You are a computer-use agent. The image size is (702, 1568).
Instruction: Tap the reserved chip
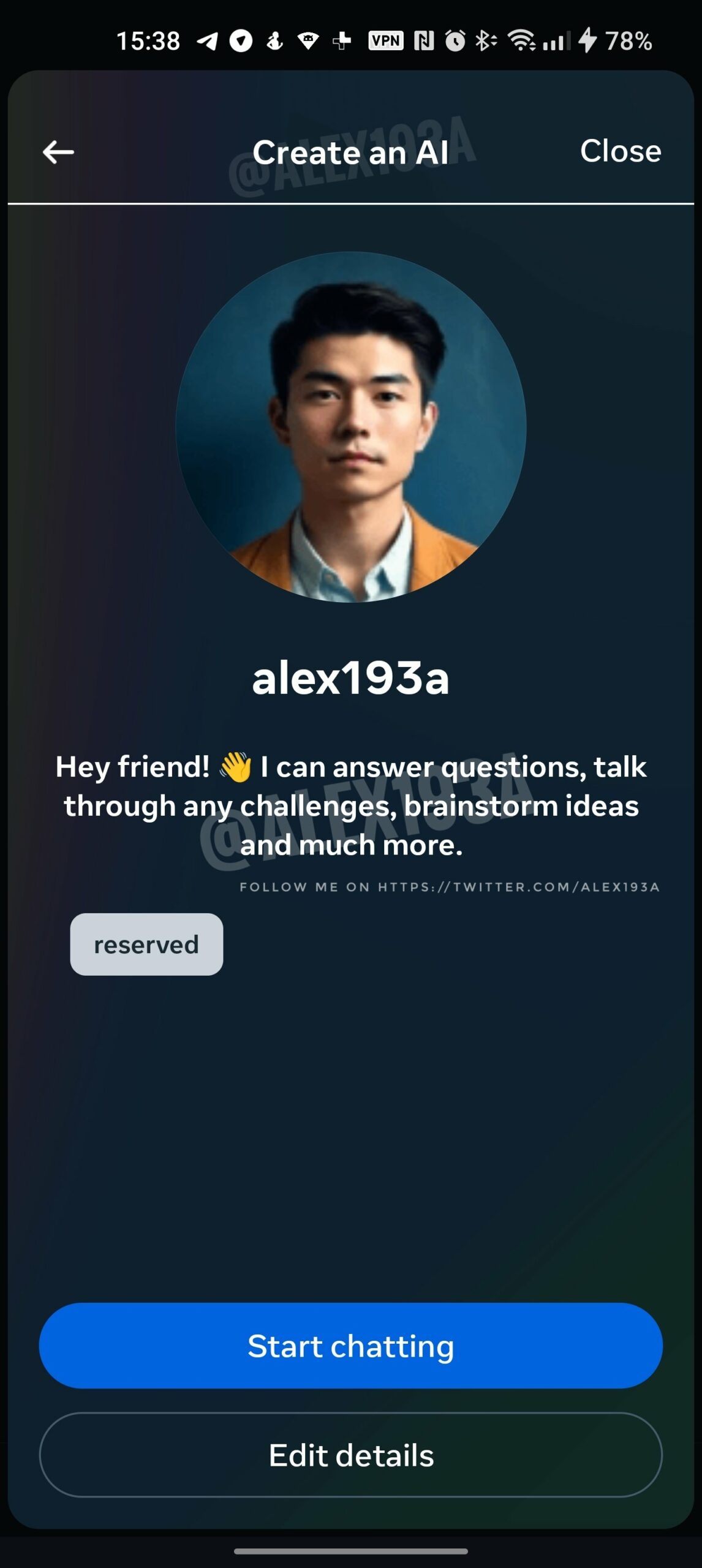coord(146,944)
